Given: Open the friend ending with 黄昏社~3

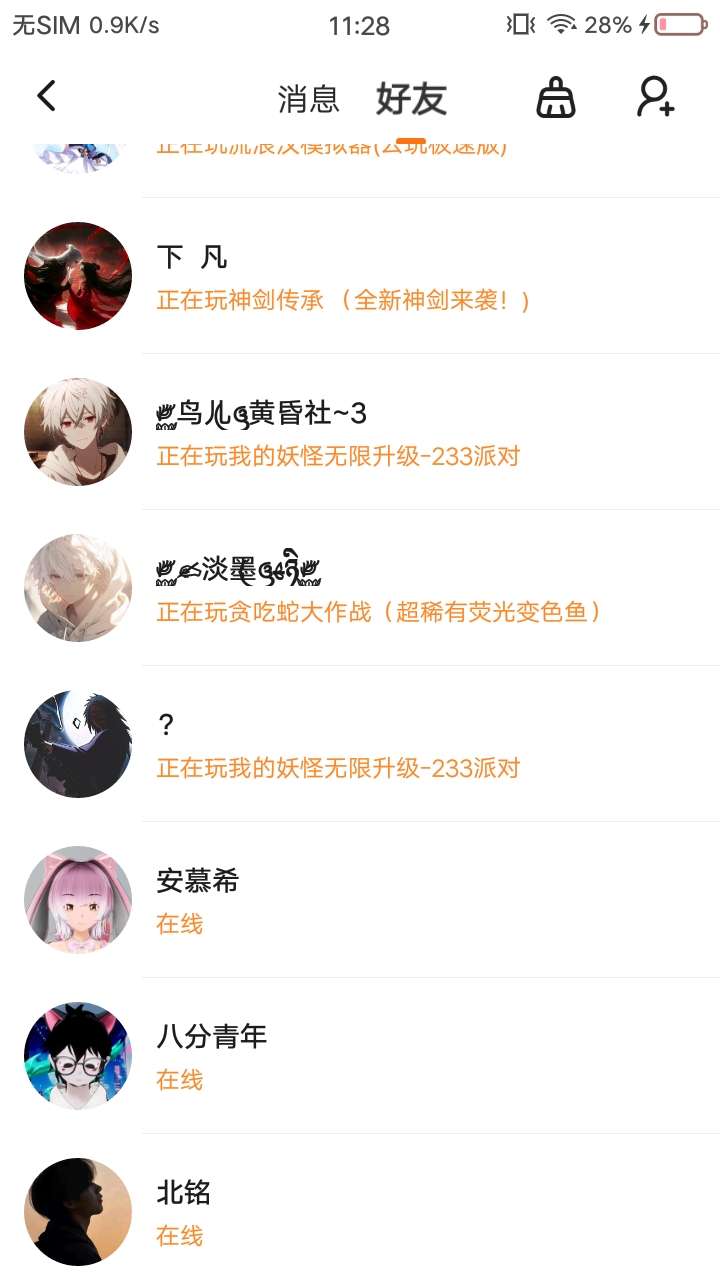Looking at the screenshot, I should [360, 432].
